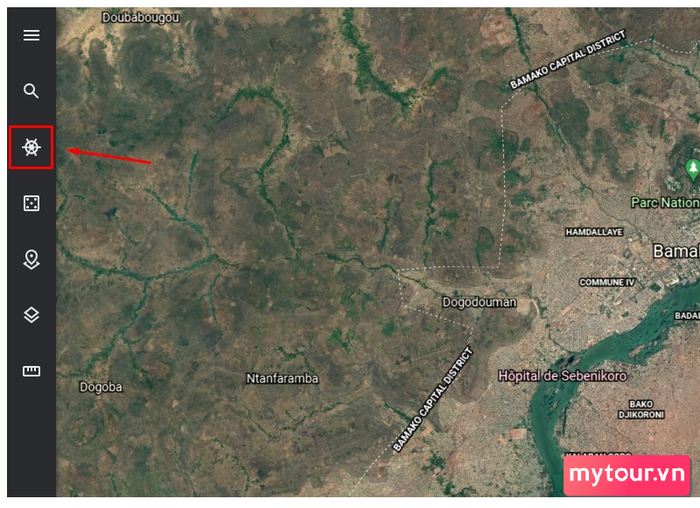
Task: Open the hamburger menu
Action: coord(31,35)
